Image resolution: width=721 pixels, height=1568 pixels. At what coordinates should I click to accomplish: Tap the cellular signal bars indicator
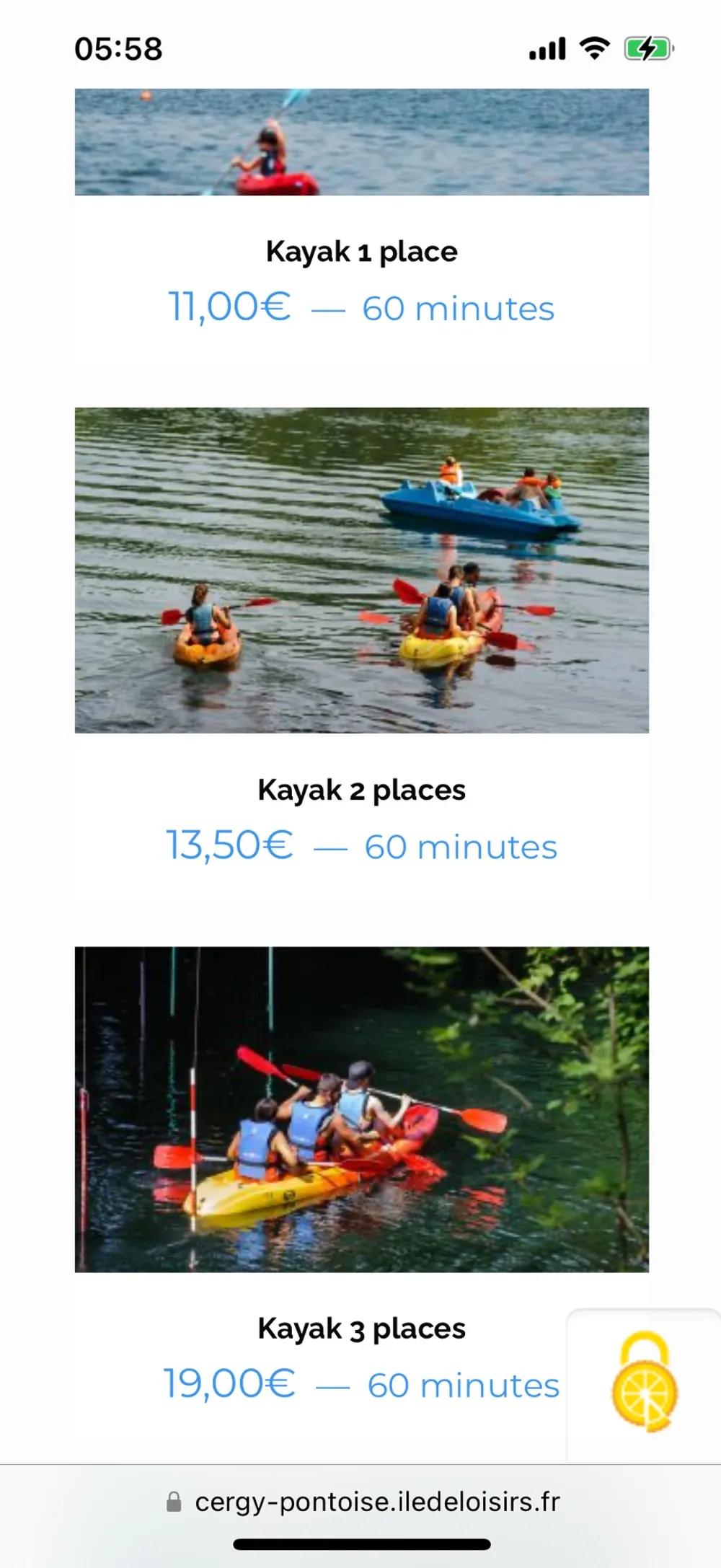(549, 48)
